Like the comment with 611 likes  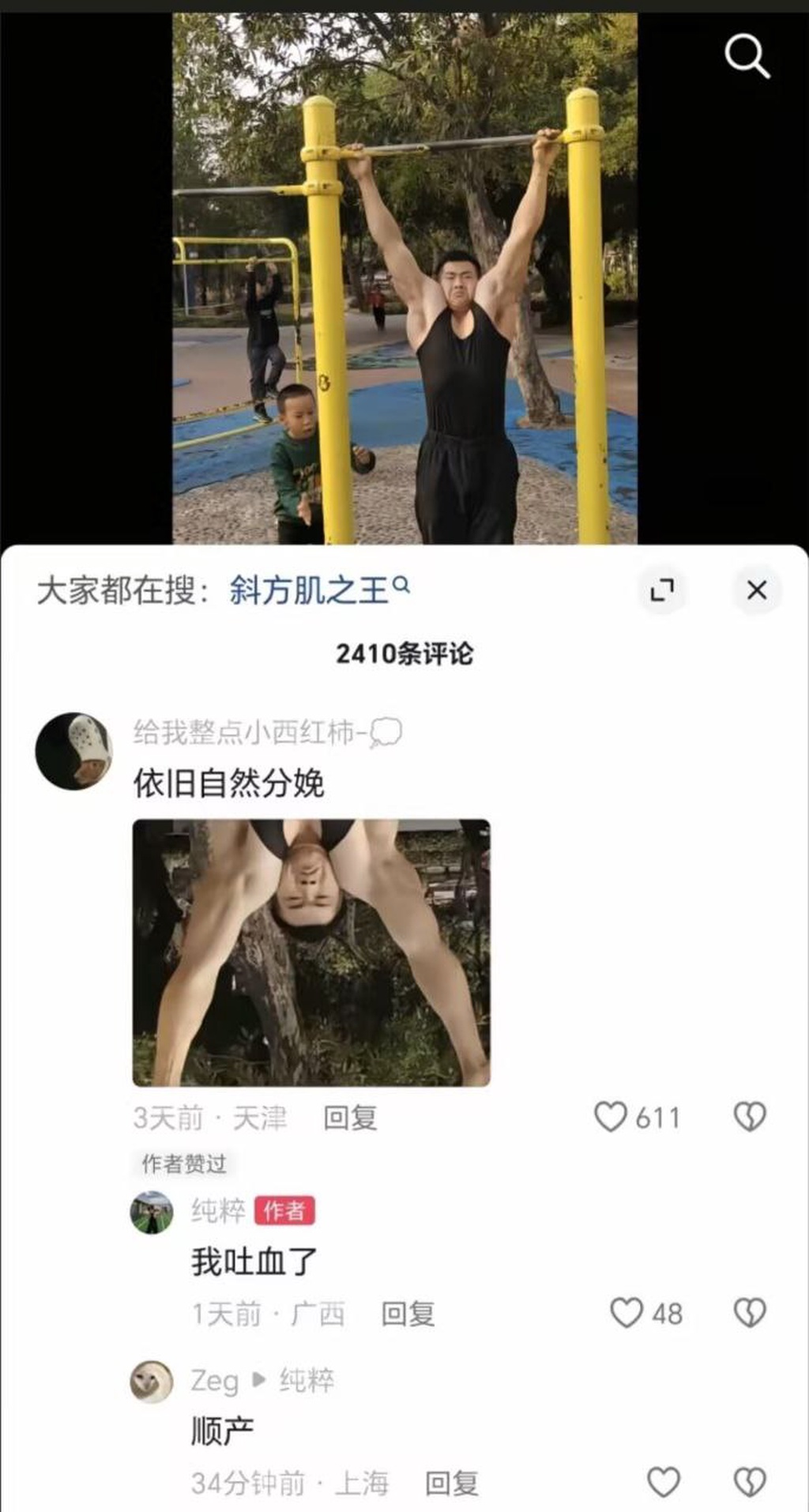click(x=611, y=1117)
